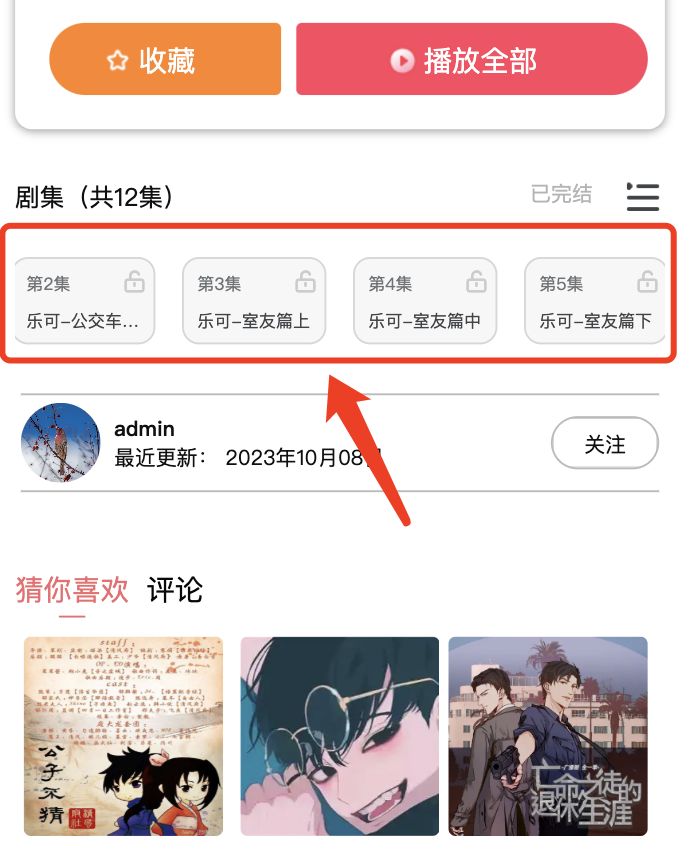Follow admin with the 关注 button
This screenshot has width=680, height=854.
604,443
